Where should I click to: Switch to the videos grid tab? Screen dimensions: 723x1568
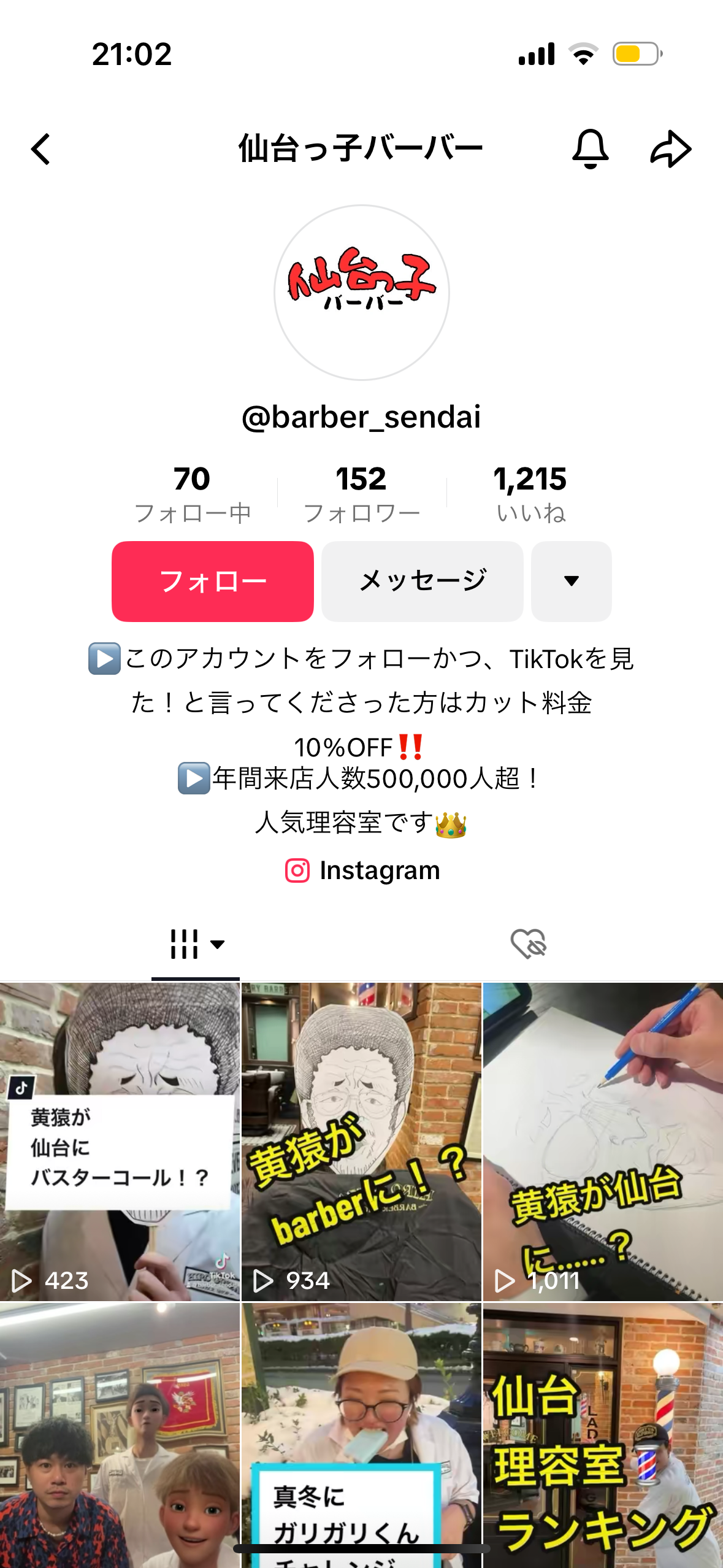[195, 944]
